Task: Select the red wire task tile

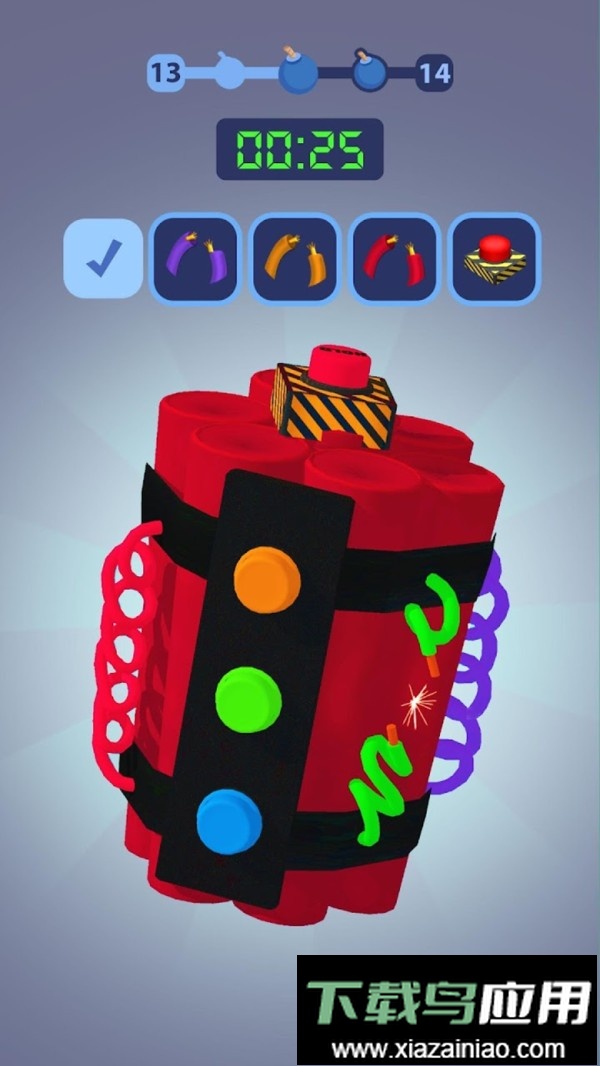Action: pyautogui.click(x=396, y=258)
